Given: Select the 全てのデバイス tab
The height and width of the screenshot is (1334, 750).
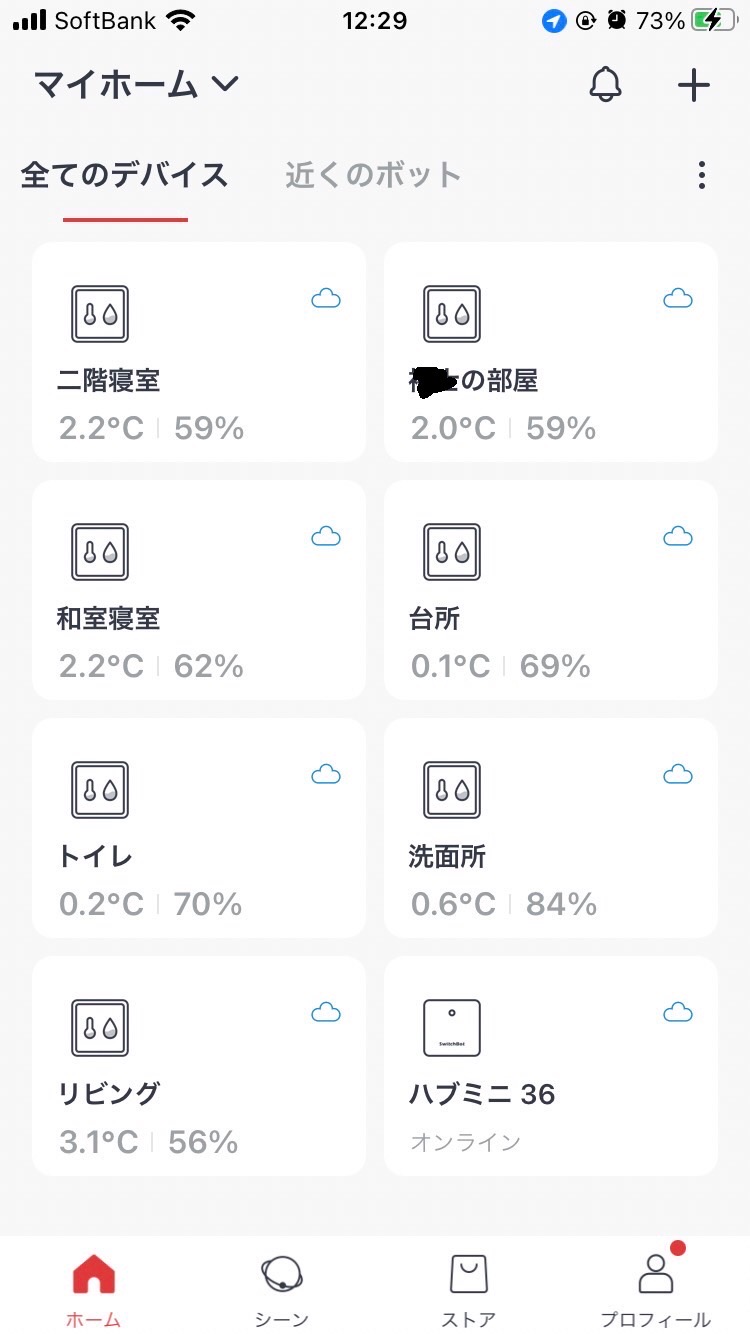Looking at the screenshot, I should point(124,175).
